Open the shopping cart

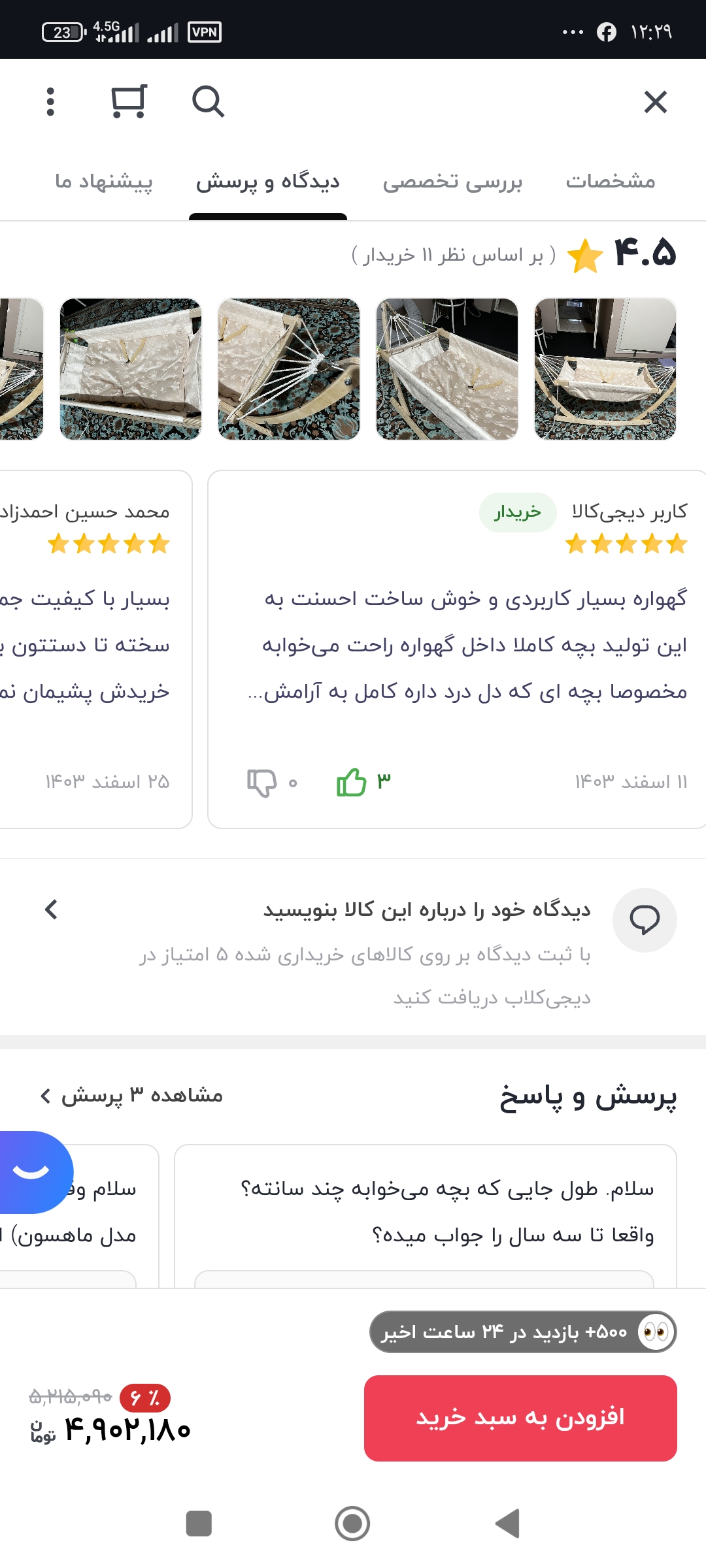[x=128, y=102]
